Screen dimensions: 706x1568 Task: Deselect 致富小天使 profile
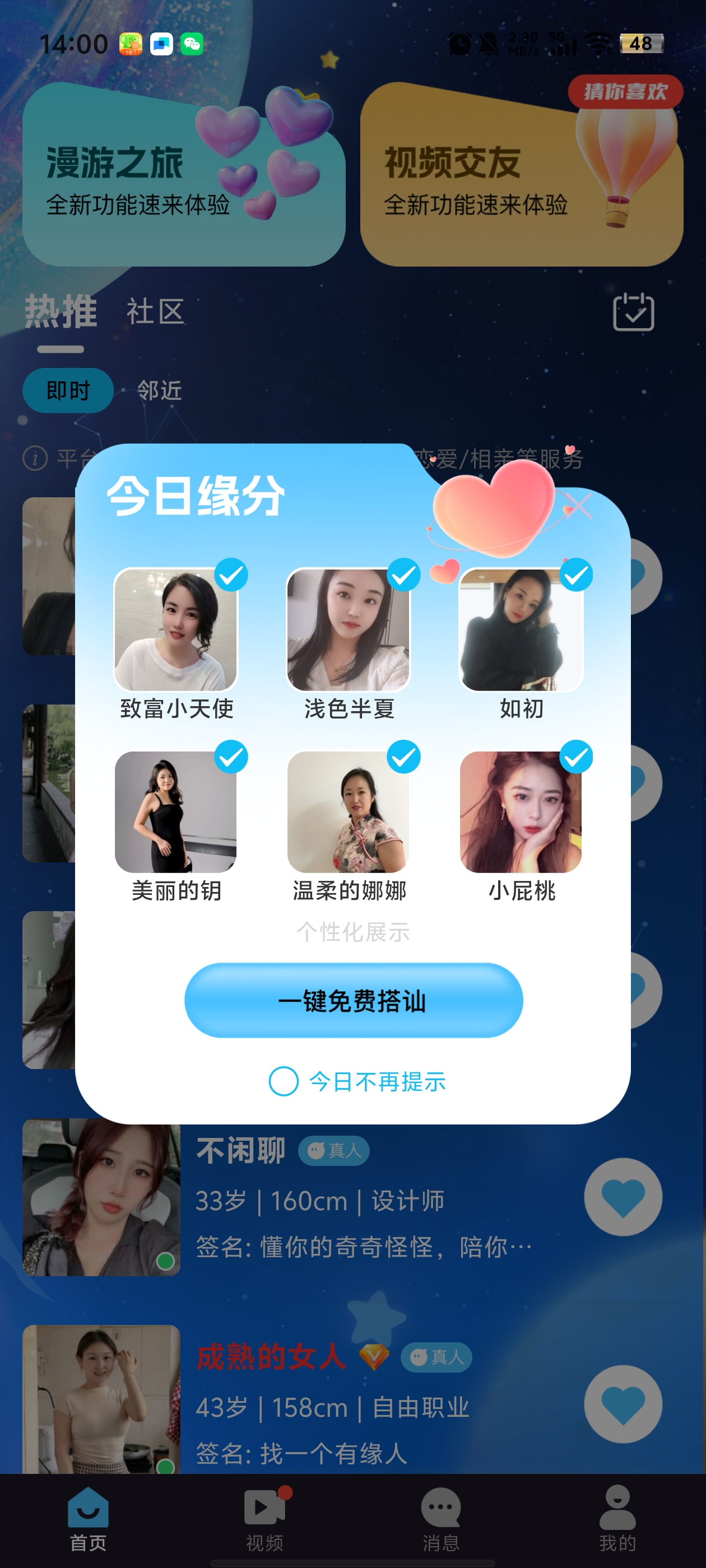[x=231, y=575]
